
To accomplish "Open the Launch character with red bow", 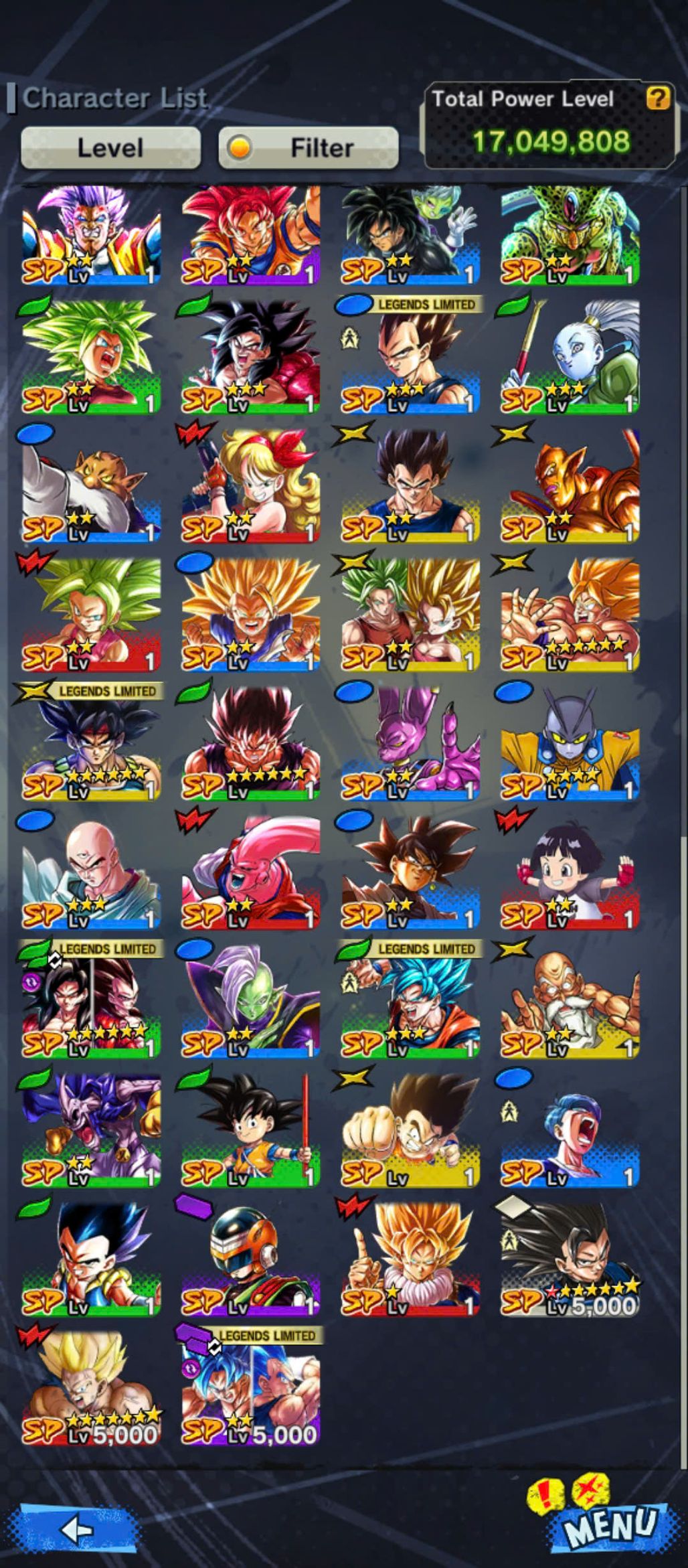I will [x=251, y=485].
